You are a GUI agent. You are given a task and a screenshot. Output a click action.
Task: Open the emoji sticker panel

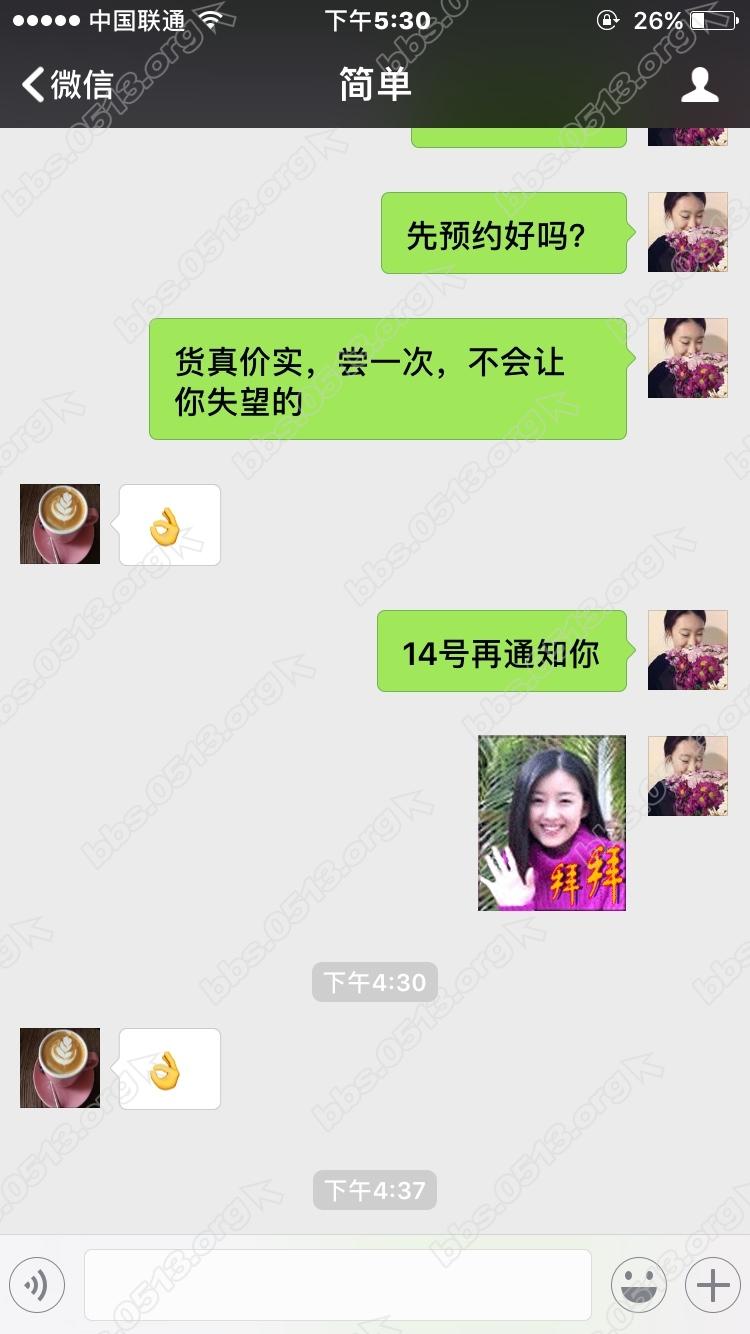tap(638, 1285)
